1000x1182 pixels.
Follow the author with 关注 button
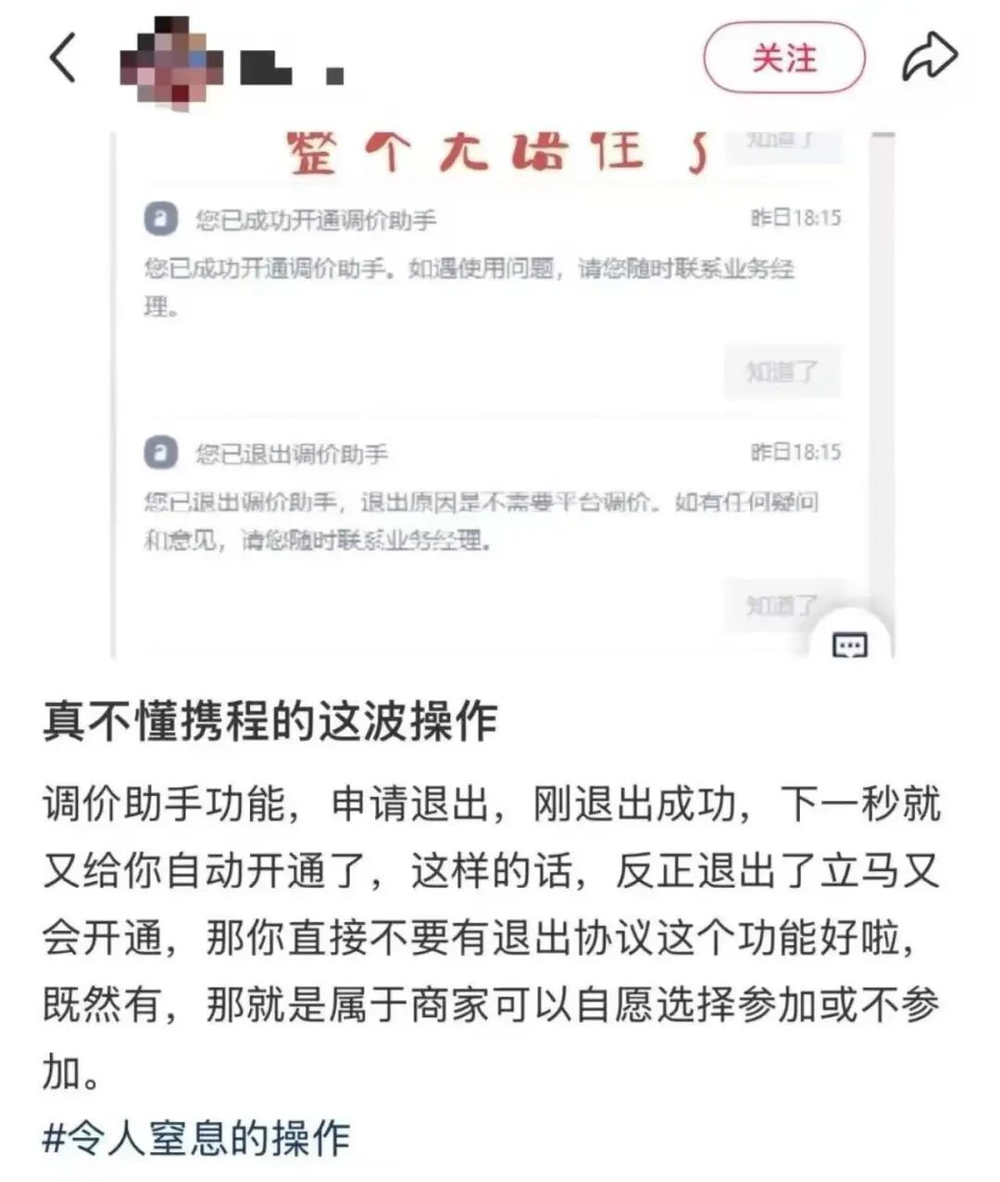tap(783, 58)
